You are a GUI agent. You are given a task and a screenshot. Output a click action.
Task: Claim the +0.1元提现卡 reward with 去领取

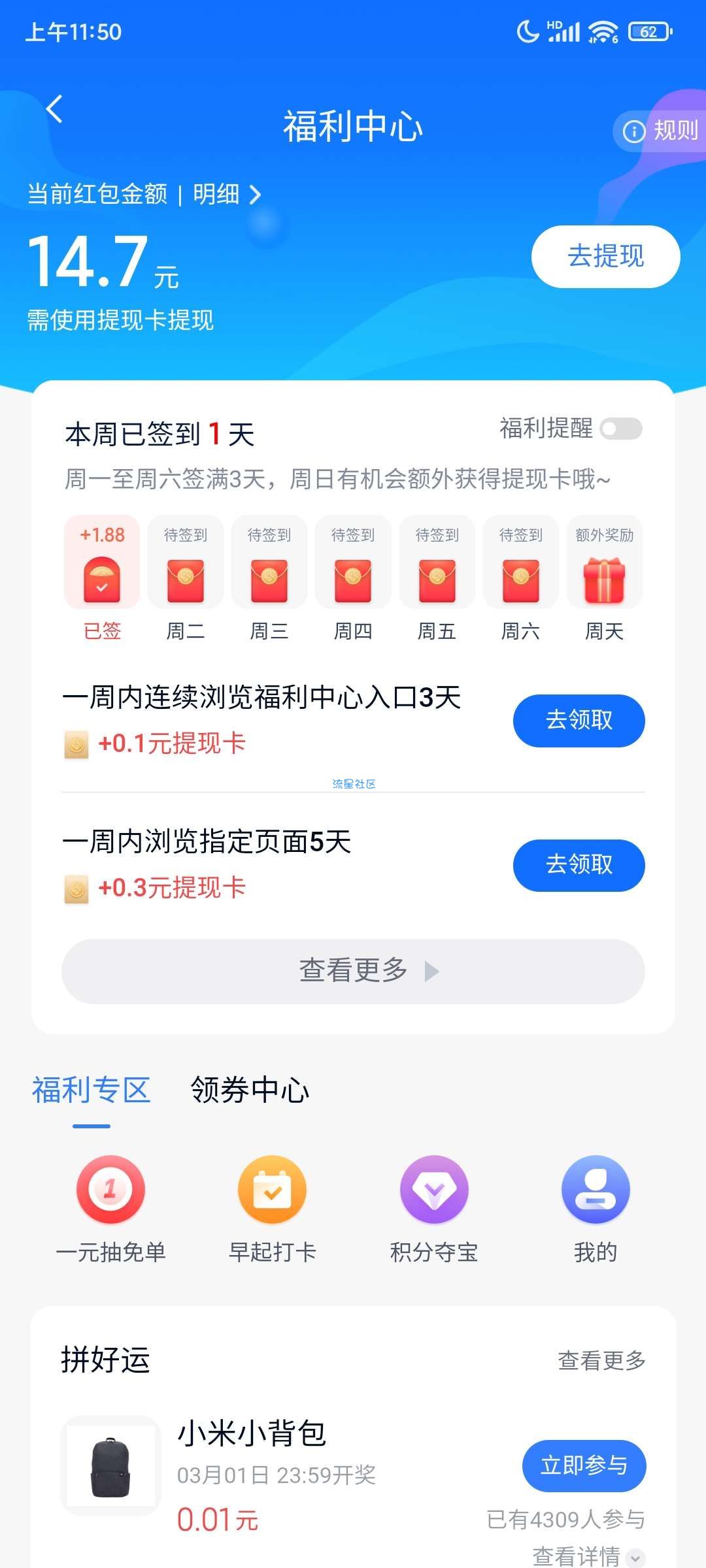579,721
